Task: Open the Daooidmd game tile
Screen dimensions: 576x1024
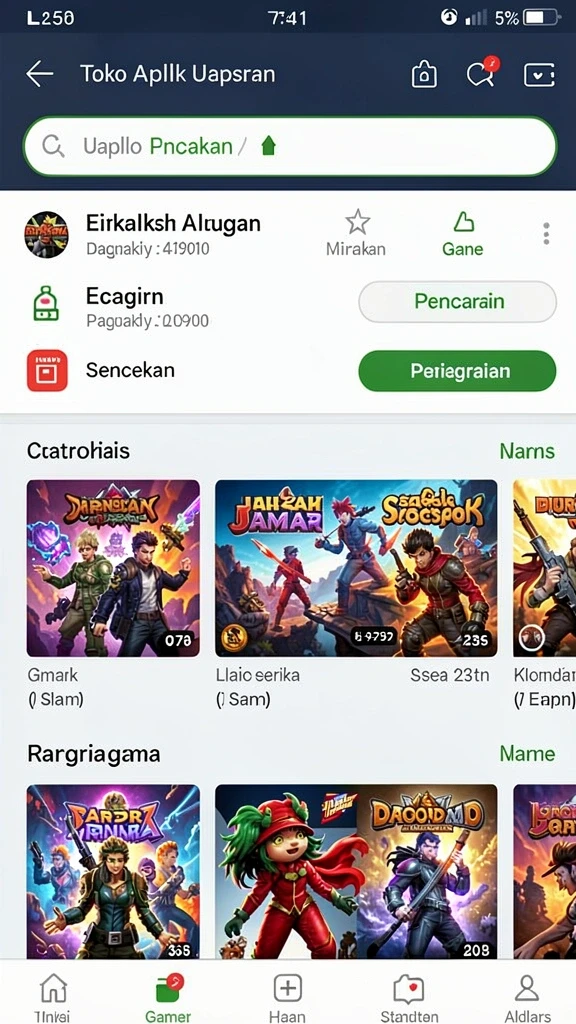Action: 427,872
